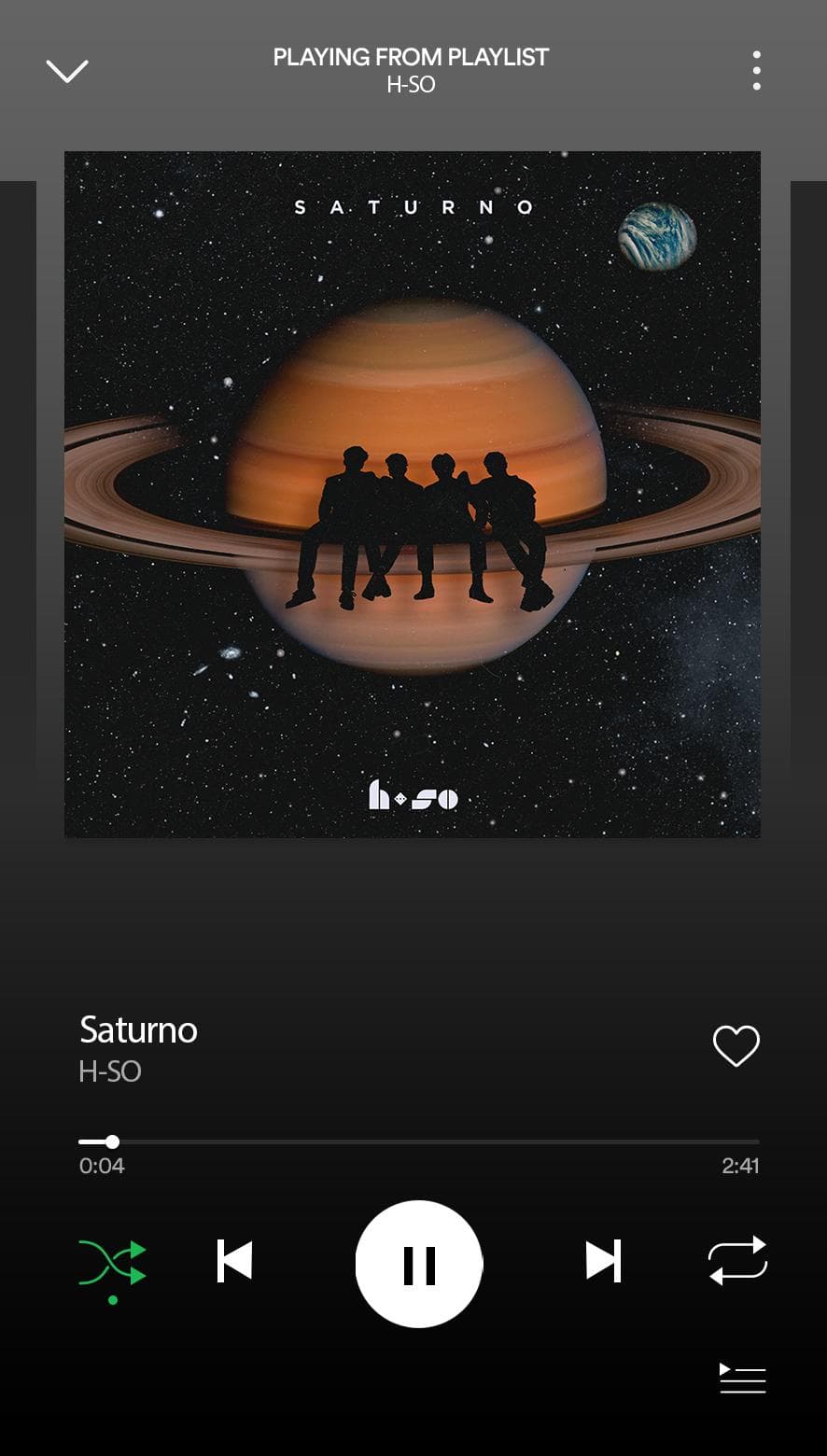Skip to the next track
The width and height of the screenshot is (827, 1456).
603,1261
